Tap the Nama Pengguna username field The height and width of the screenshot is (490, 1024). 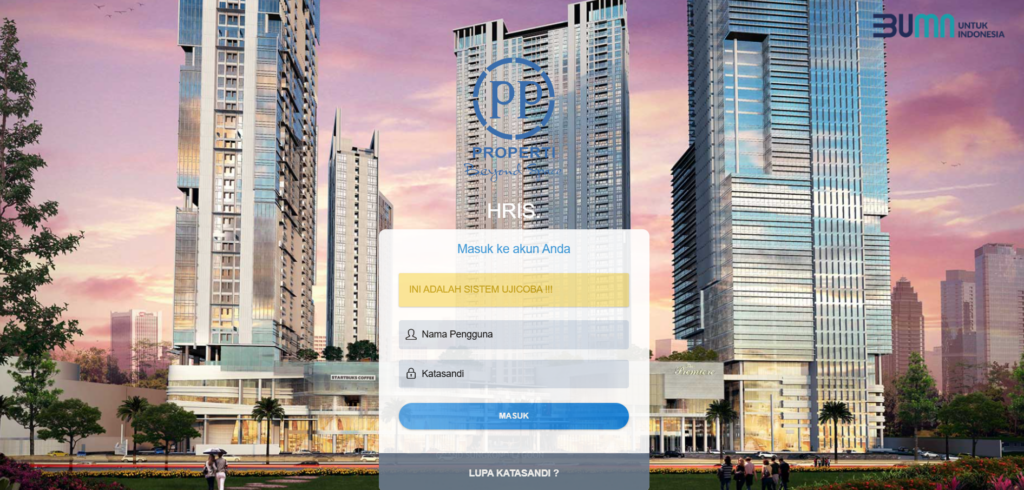pyautogui.click(x=514, y=334)
